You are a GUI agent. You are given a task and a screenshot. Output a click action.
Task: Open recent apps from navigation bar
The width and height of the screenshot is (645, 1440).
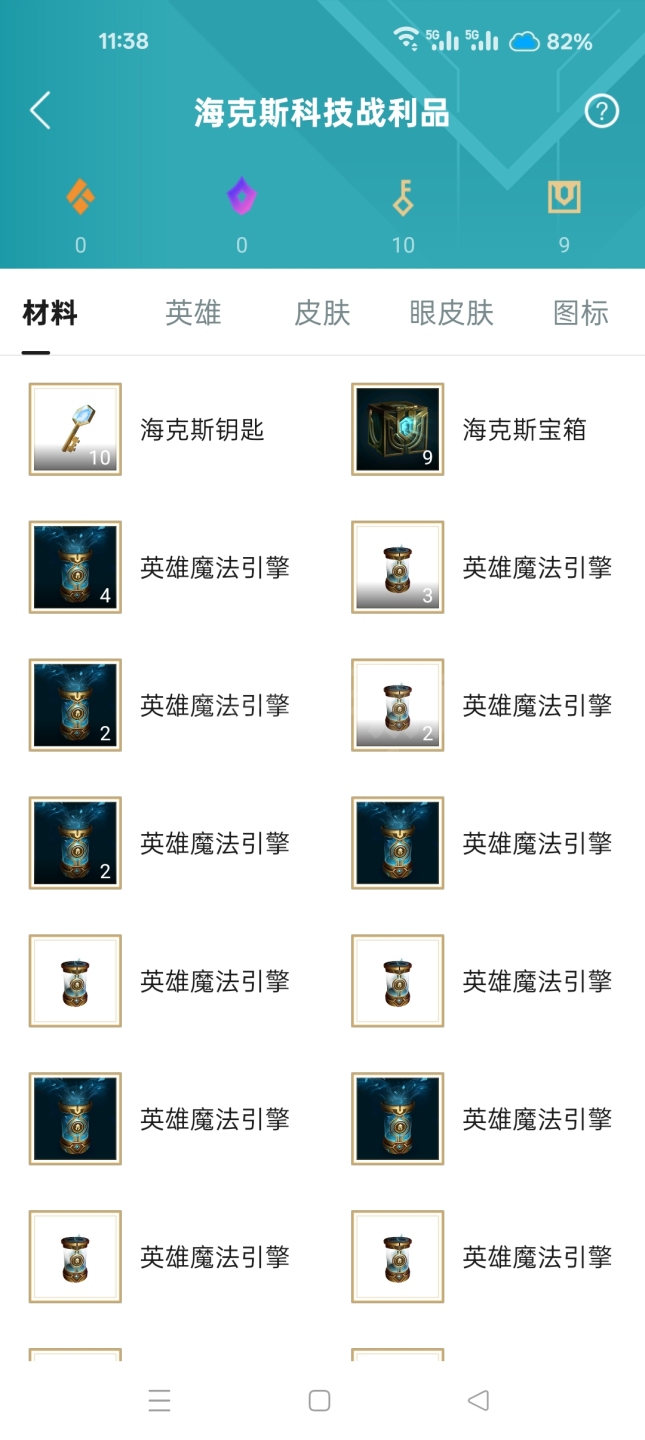click(x=160, y=1400)
